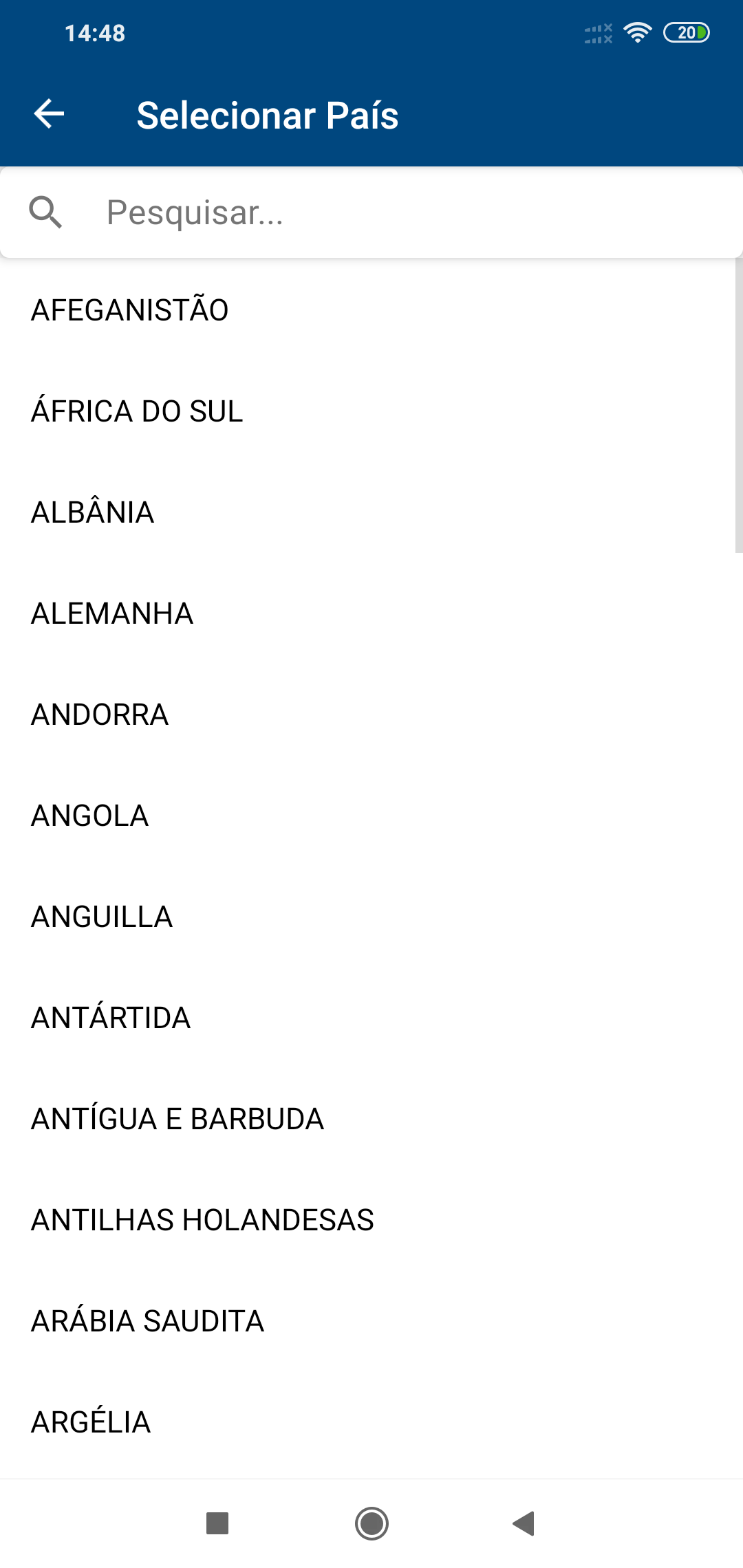Choose ANTILHAS HOLANDESAS

click(371, 1220)
